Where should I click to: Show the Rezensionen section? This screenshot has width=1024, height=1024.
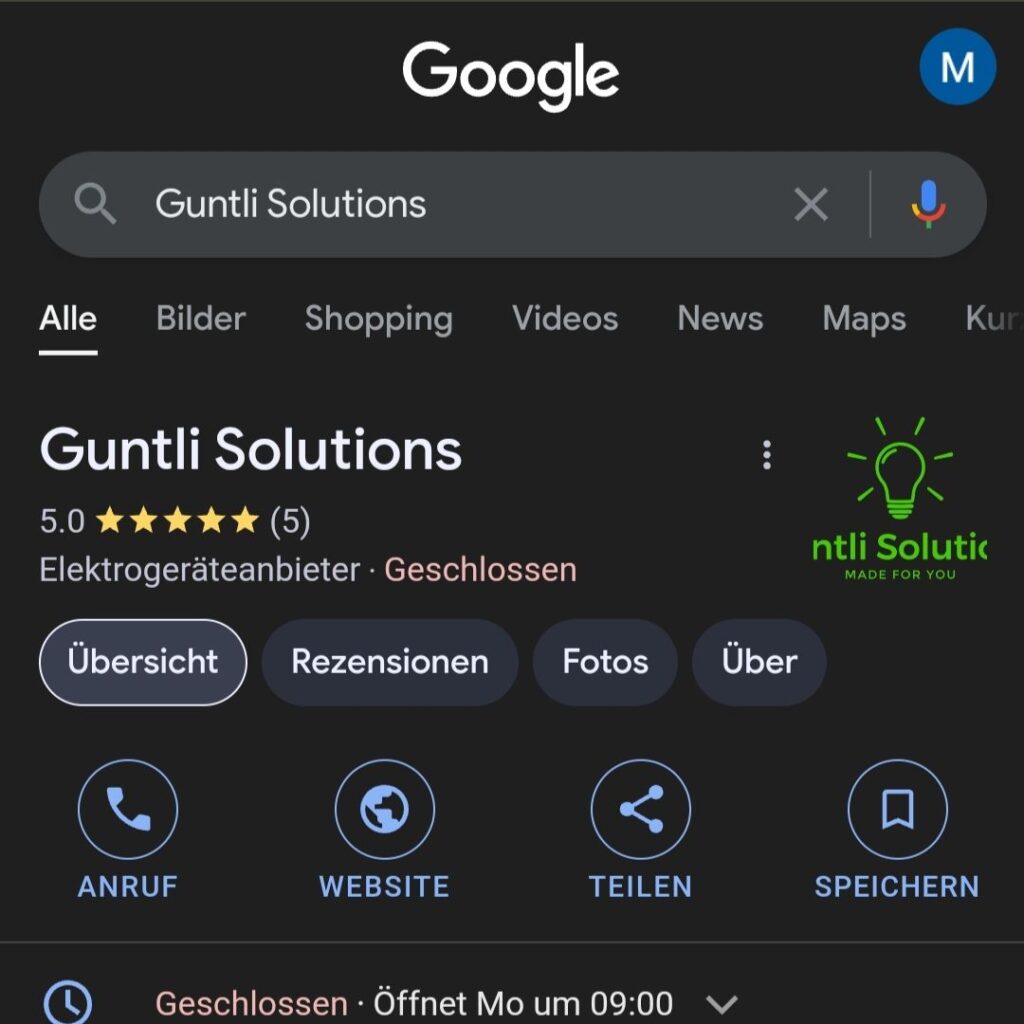click(x=390, y=662)
